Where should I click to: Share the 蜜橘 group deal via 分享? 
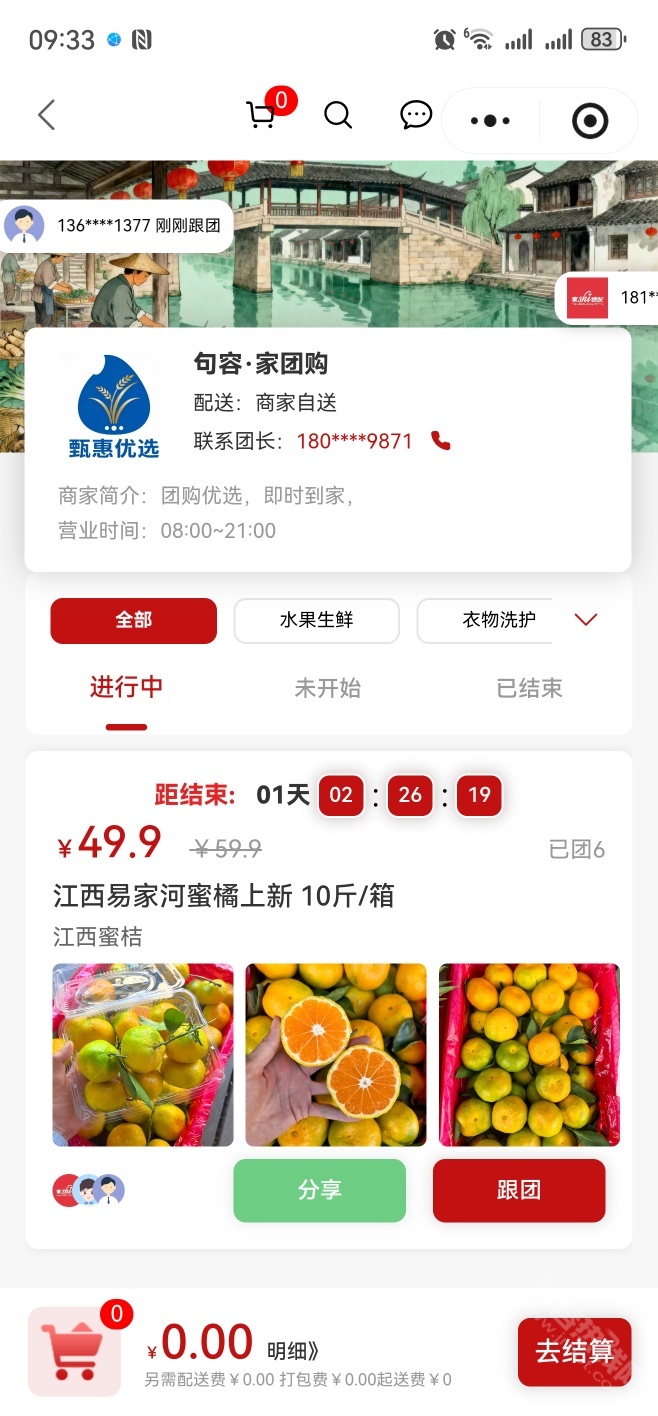(319, 1190)
